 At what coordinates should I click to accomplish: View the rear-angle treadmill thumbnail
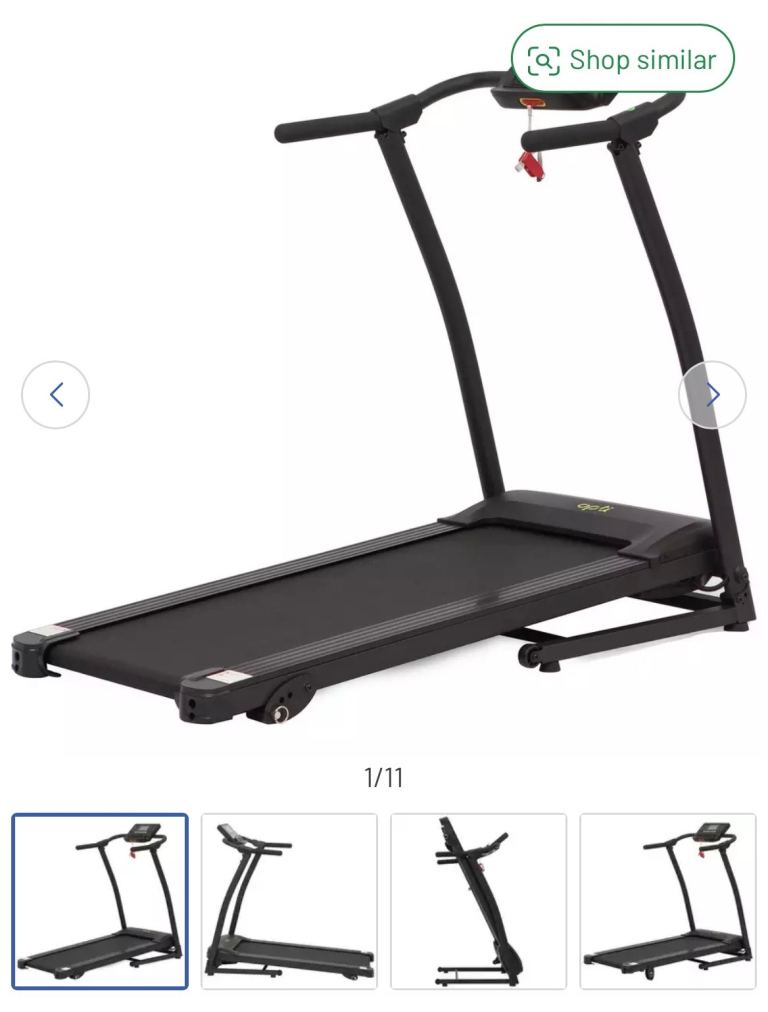289,901
